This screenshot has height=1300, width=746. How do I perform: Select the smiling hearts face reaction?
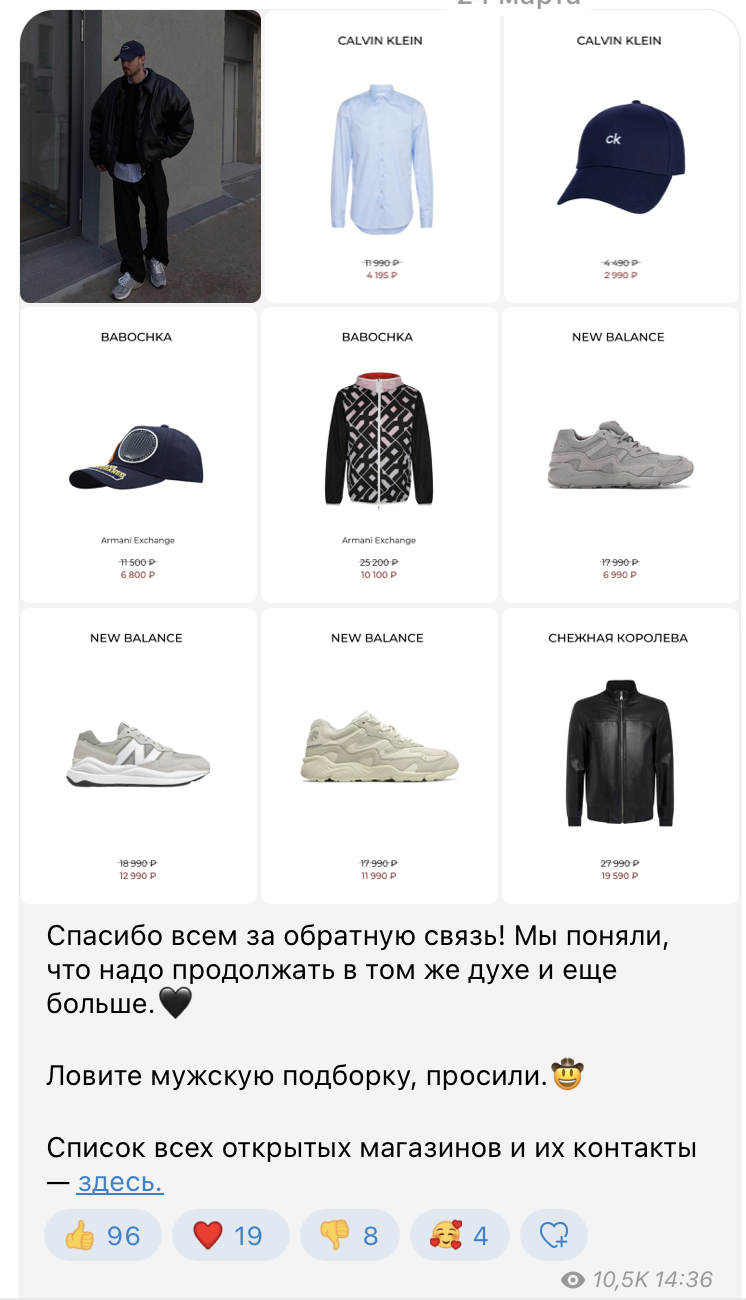[459, 1236]
